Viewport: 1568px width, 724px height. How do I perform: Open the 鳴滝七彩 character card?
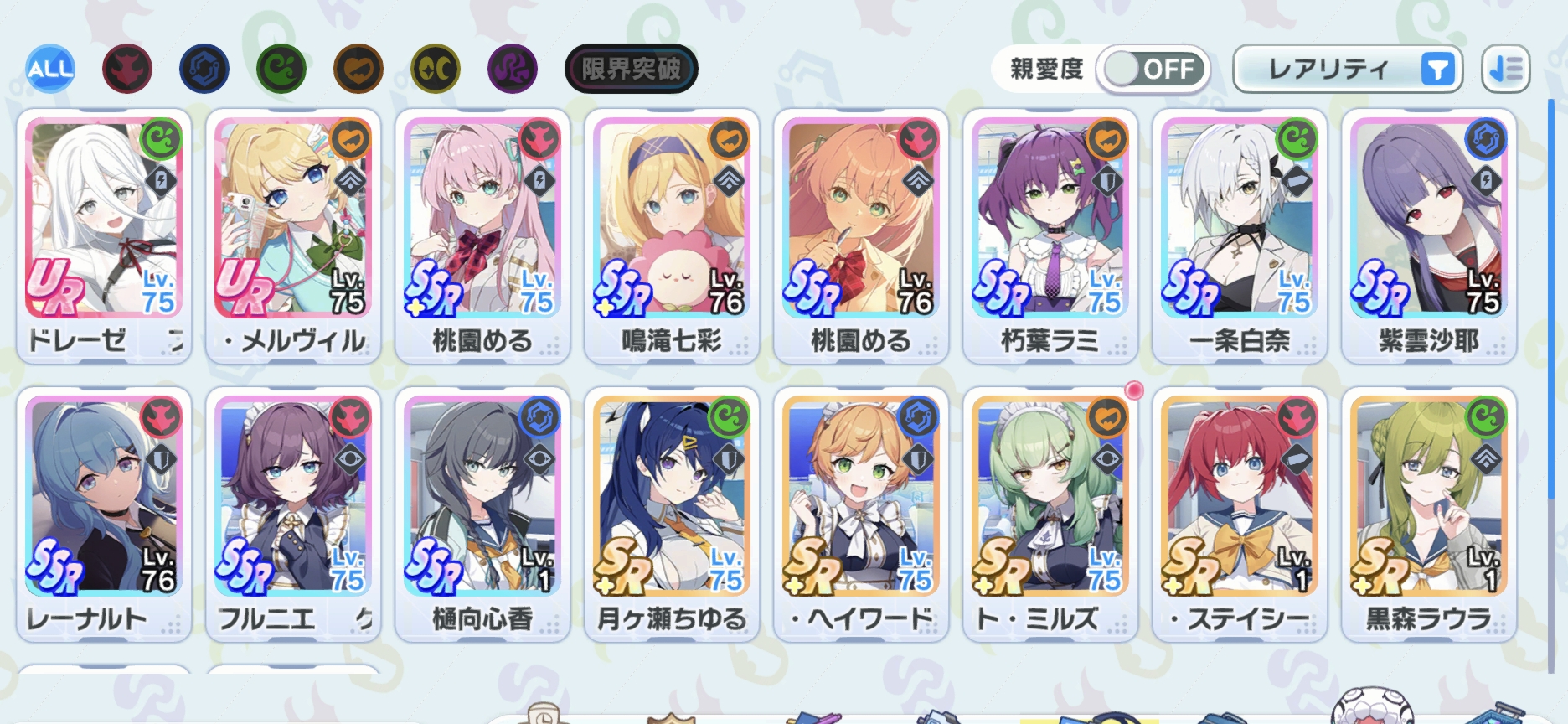672,235
